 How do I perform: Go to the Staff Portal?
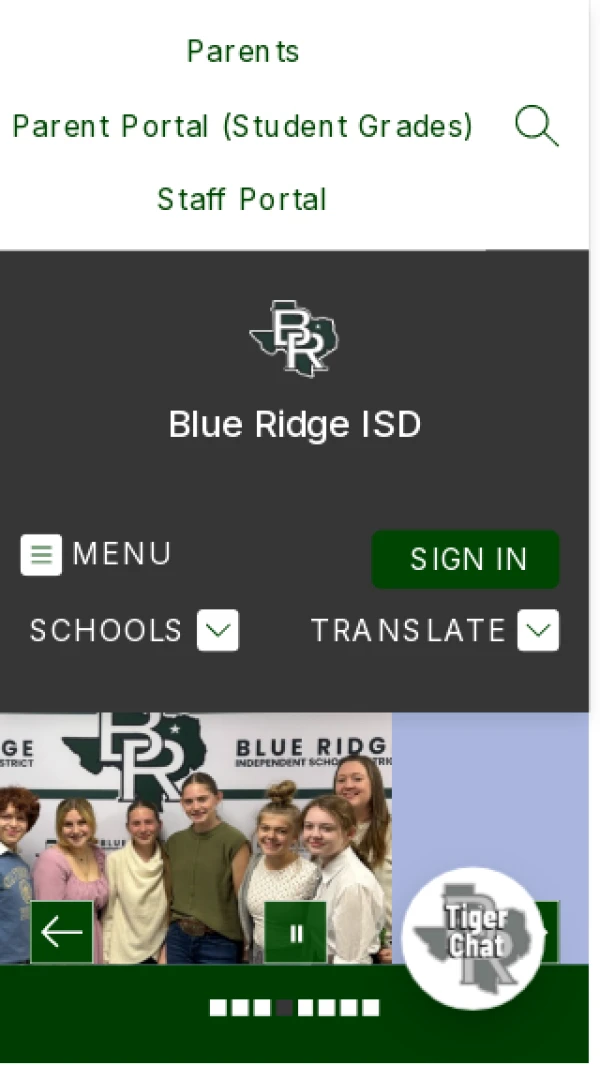(x=242, y=200)
